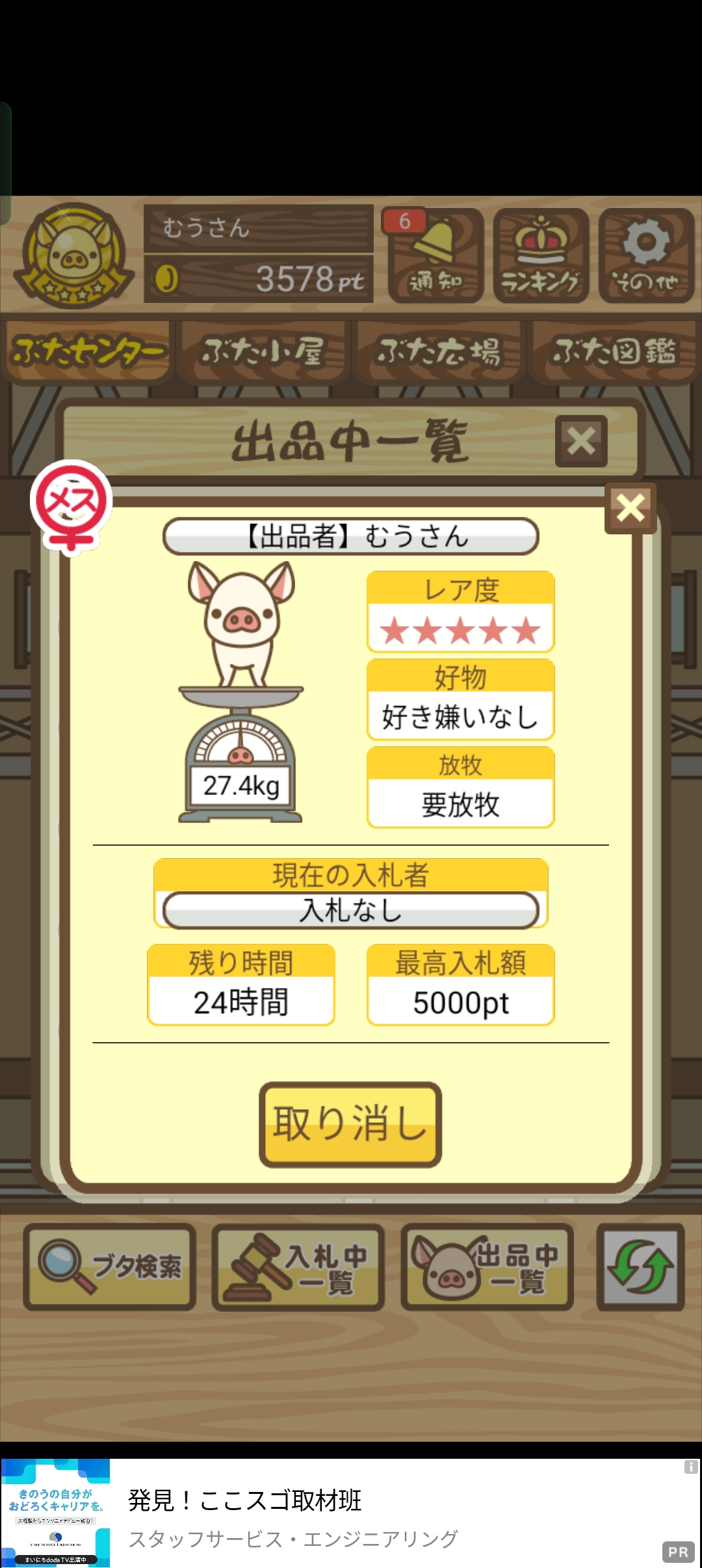Switch to the ぶた小屋 tab
The width and height of the screenshot is (702, 1568).
[263, 352]
